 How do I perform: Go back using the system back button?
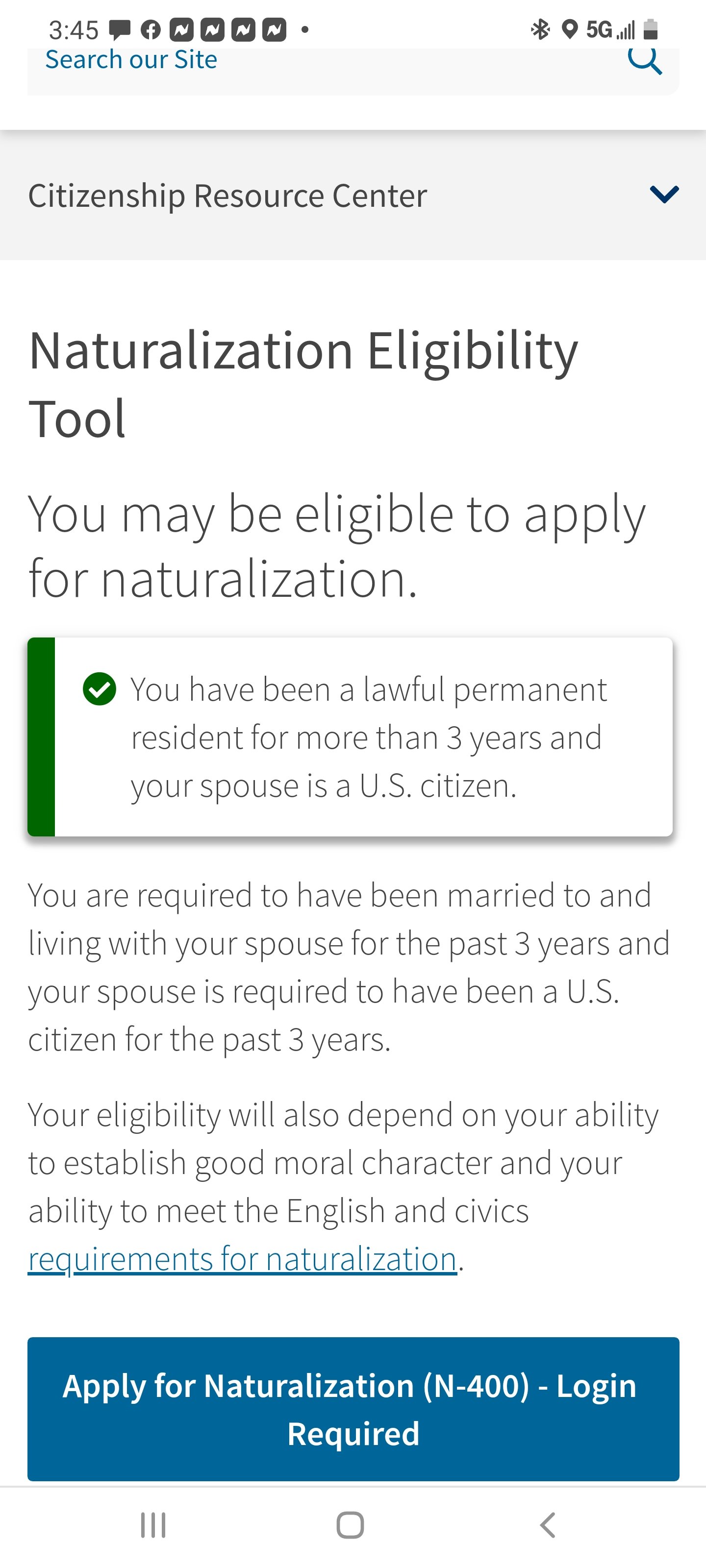548,1525
